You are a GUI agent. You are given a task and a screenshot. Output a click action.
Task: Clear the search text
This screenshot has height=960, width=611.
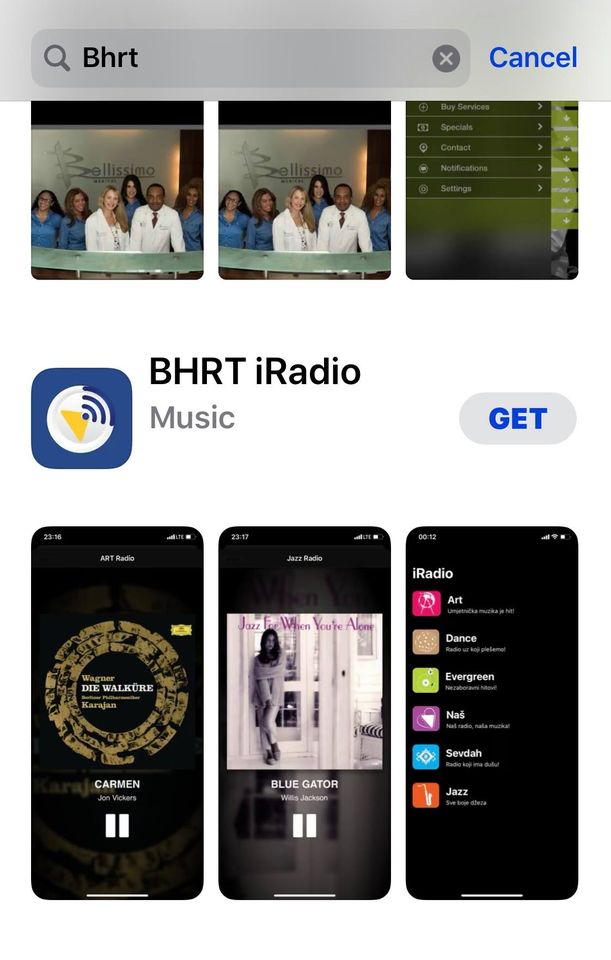click(x=446, y=58)
